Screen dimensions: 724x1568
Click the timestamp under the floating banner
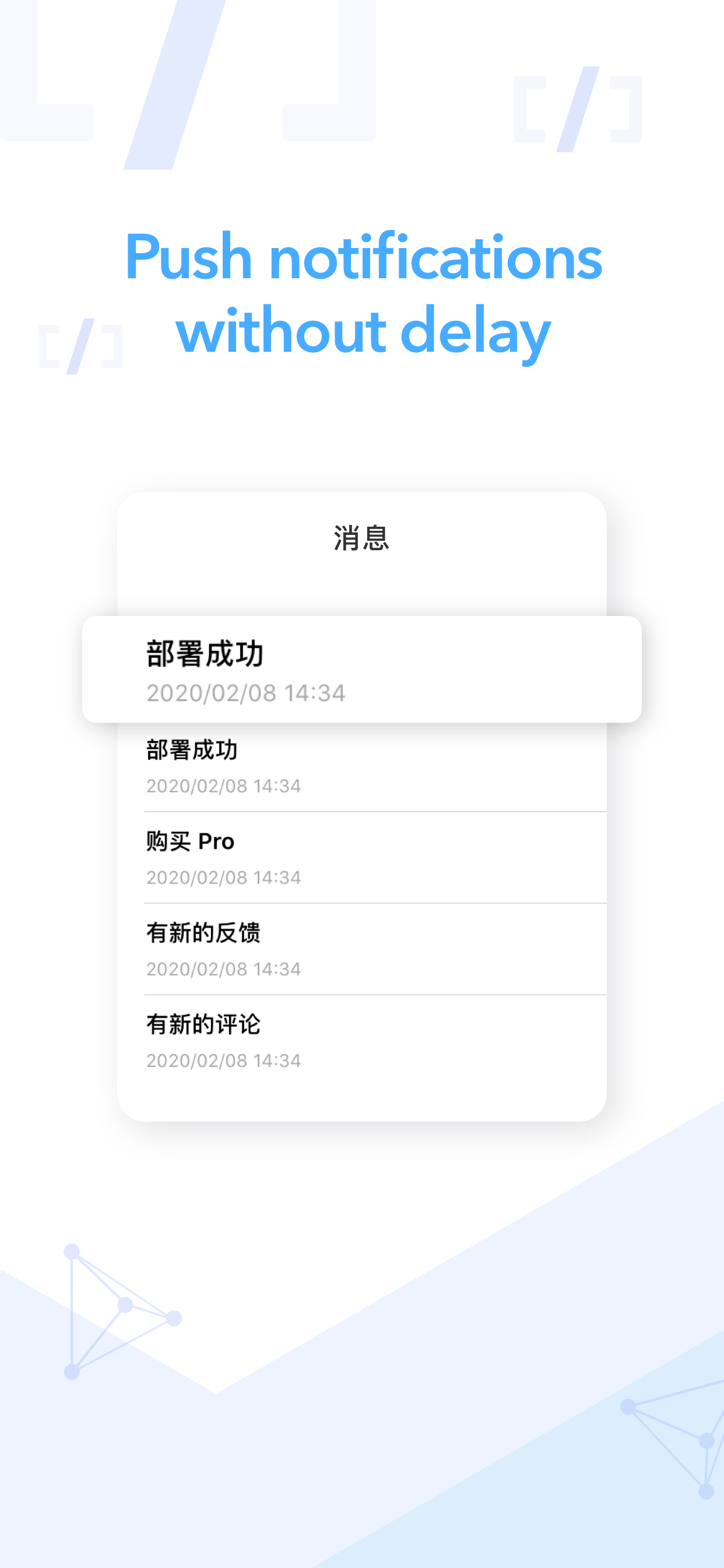click(x=245, y=692)
